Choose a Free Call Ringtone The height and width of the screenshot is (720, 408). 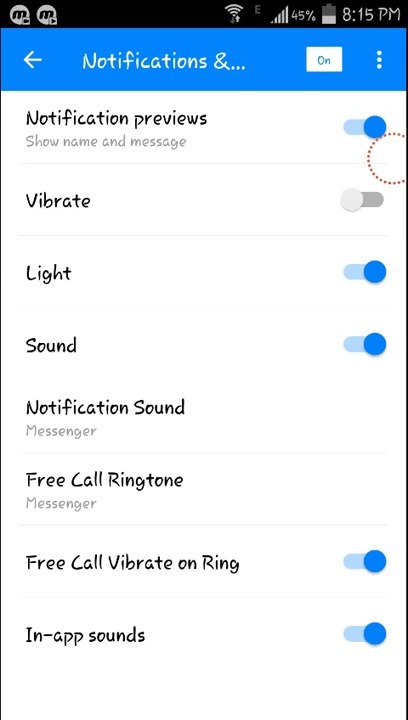[204, 489]
